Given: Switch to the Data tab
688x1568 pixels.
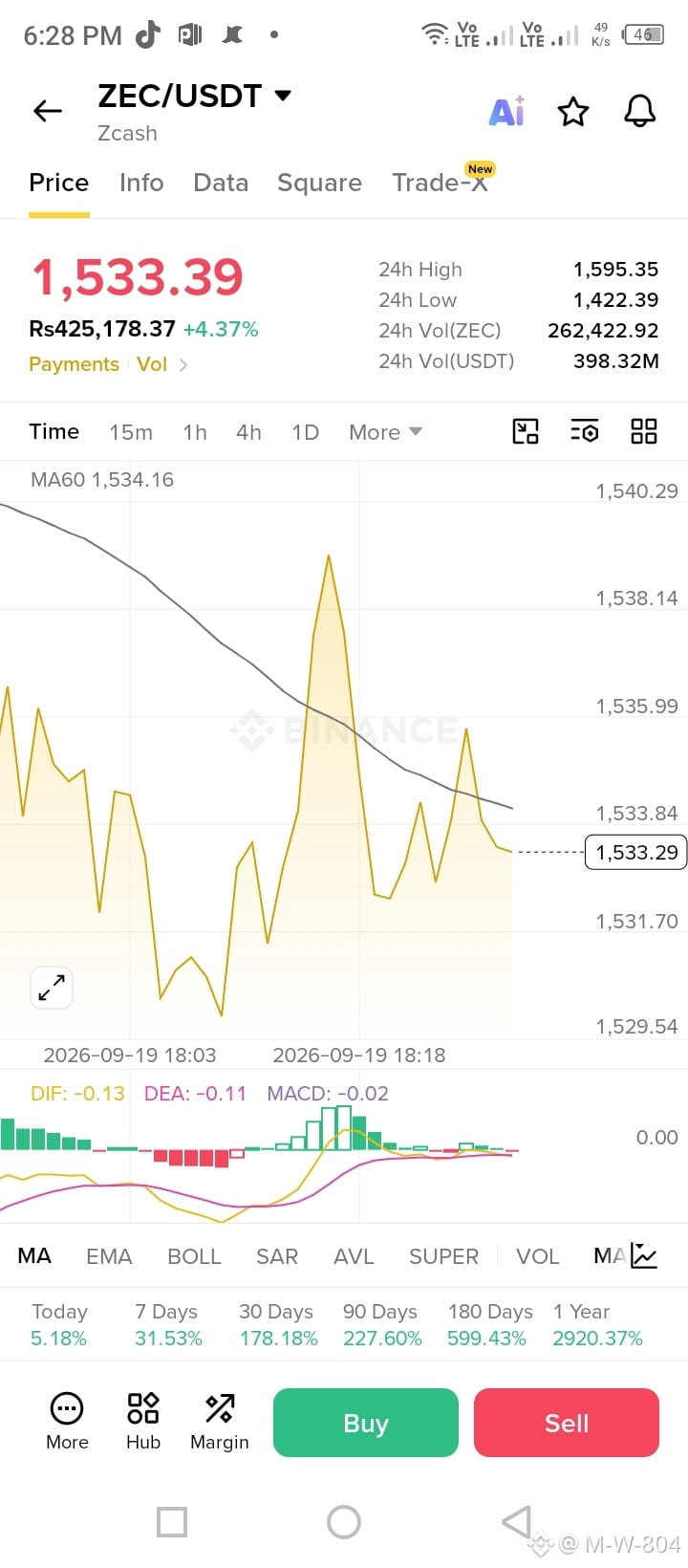Looking at the screenshot, I should [221, 183].
